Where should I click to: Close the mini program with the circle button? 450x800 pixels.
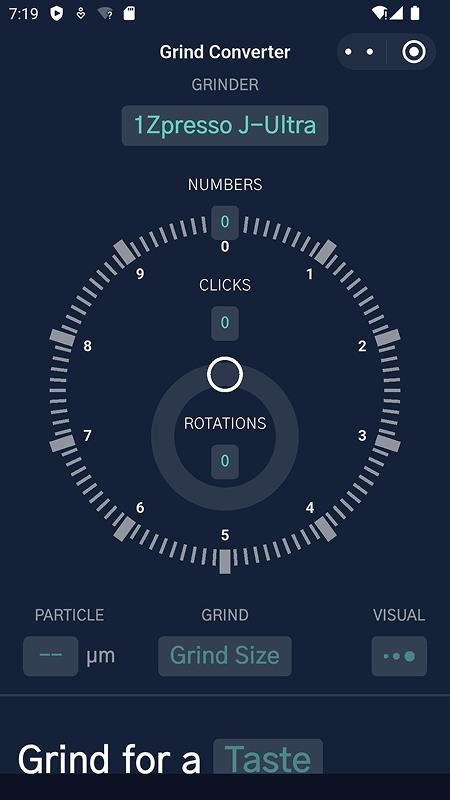pyautogui.click(x=413, y=52)
